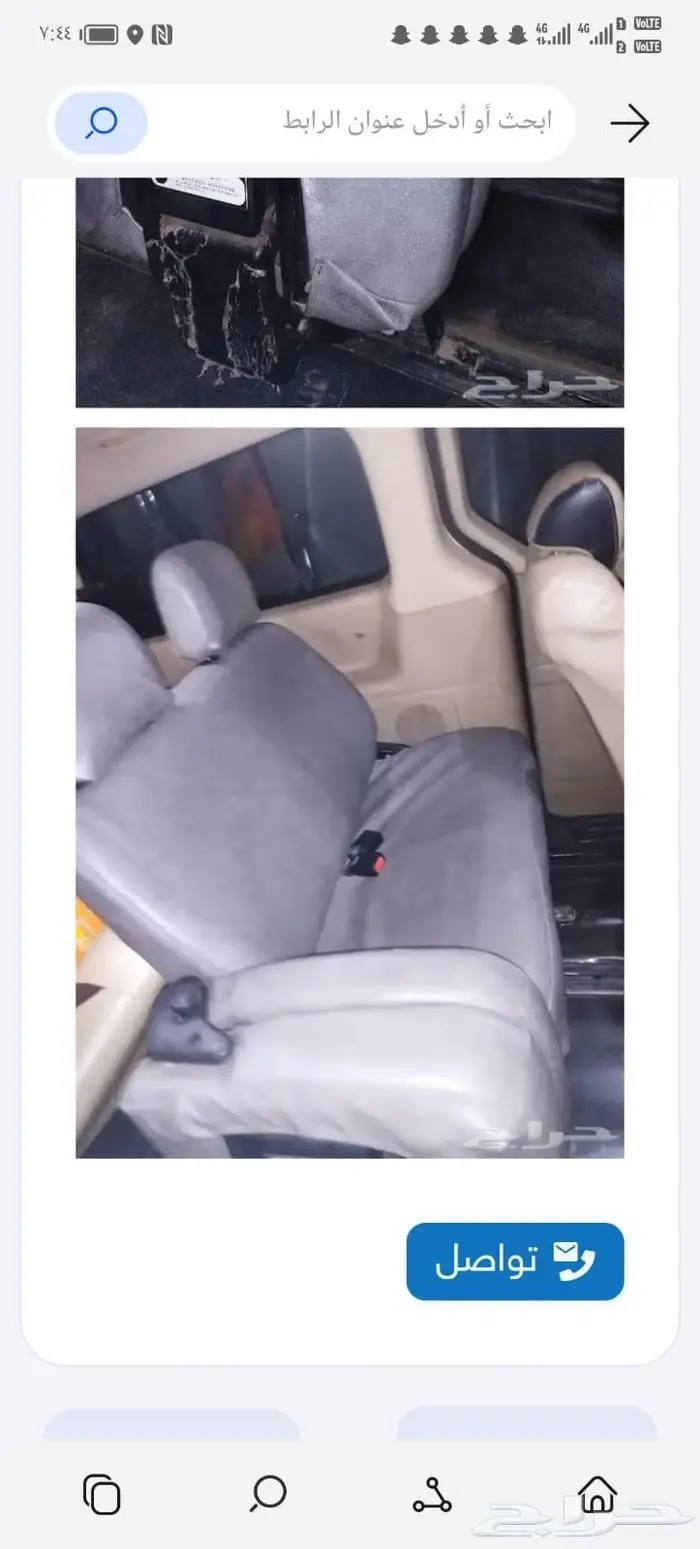Open the share icon in bottom bar

[432, 1494]
